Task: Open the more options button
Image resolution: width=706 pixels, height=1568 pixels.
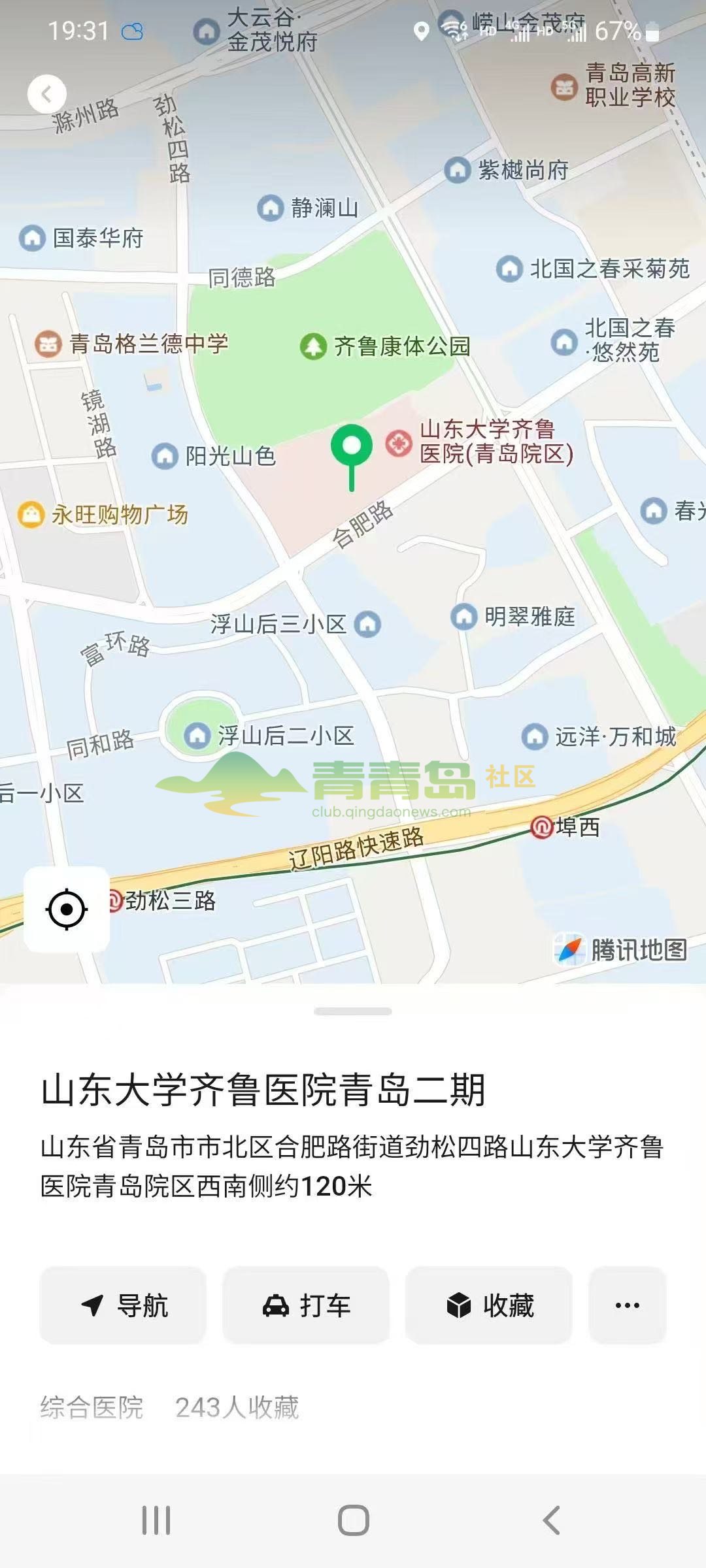Action: click(x=627, y=1305)
